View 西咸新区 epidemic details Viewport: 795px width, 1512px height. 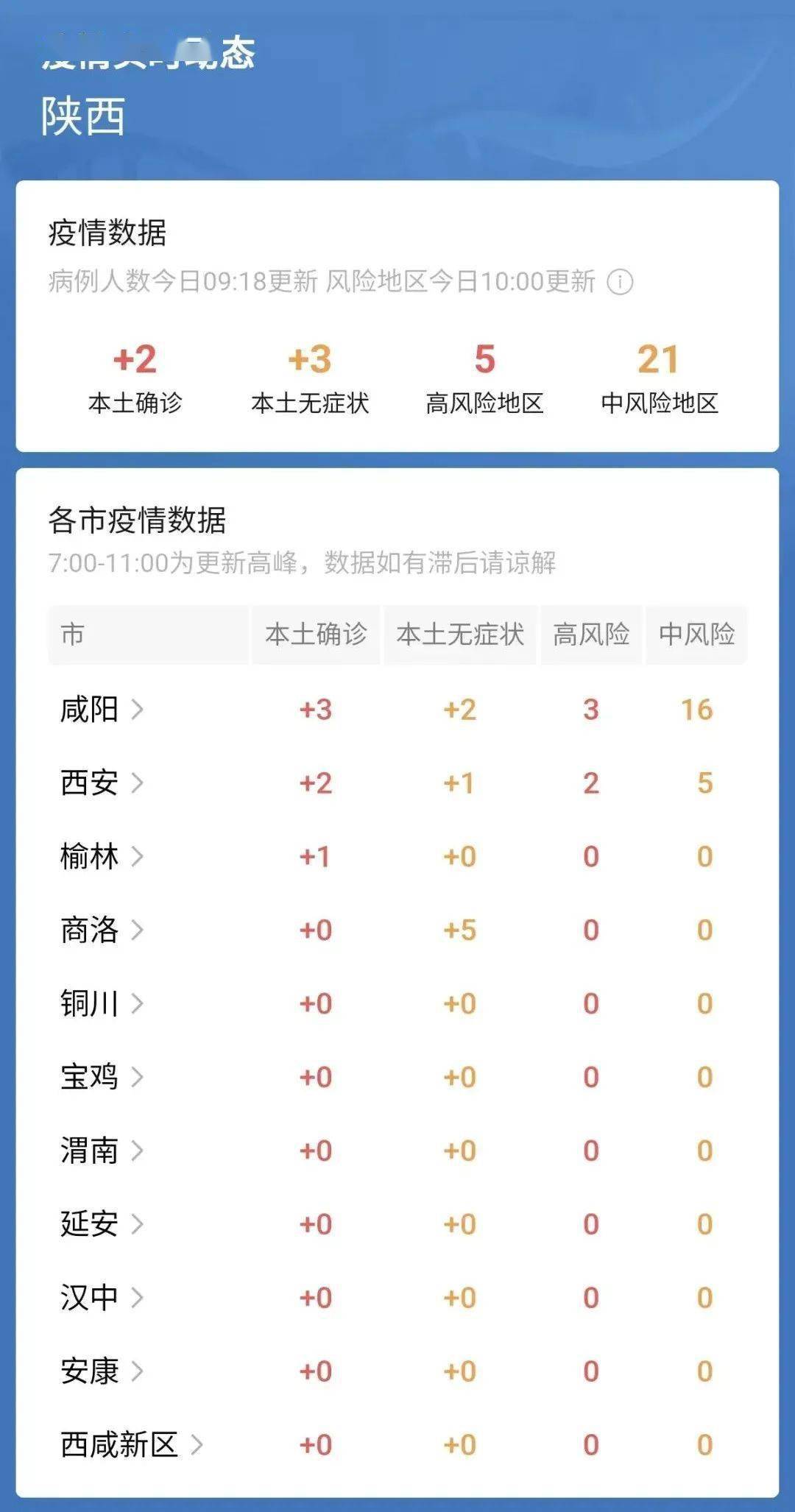click(x=131, y=1445)
